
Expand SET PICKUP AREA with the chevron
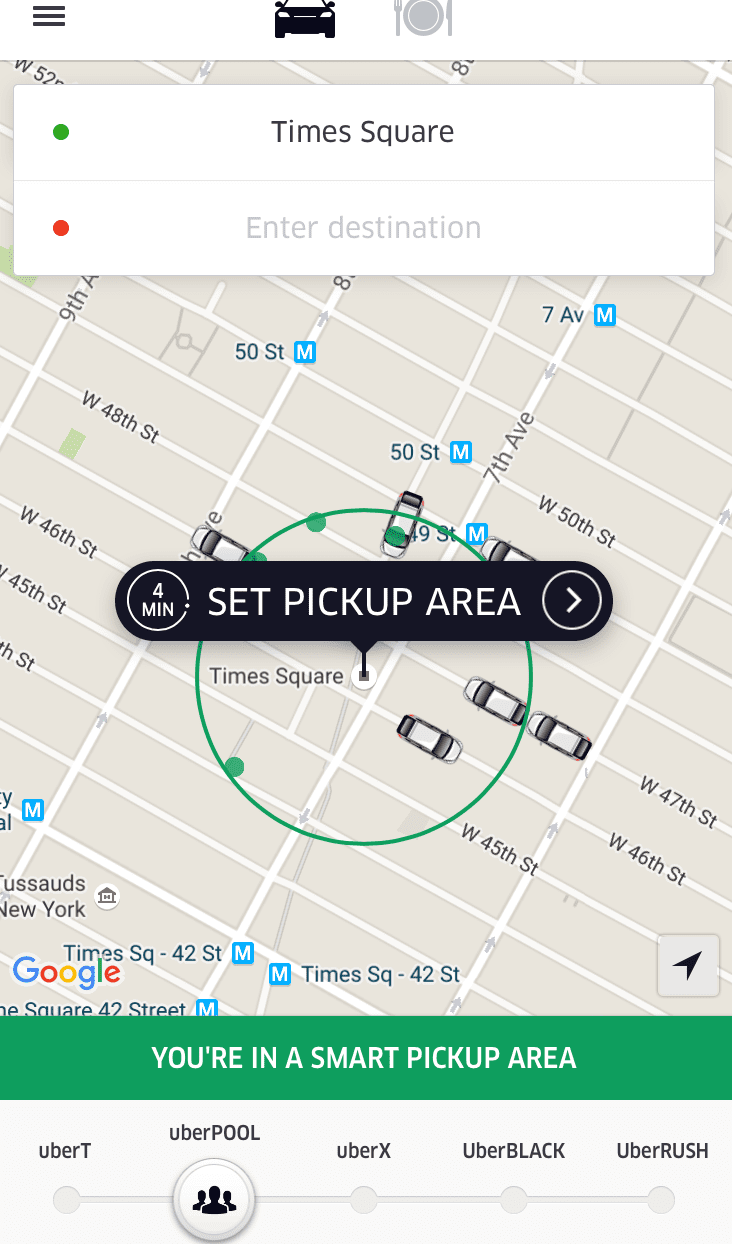click(571, 600)
